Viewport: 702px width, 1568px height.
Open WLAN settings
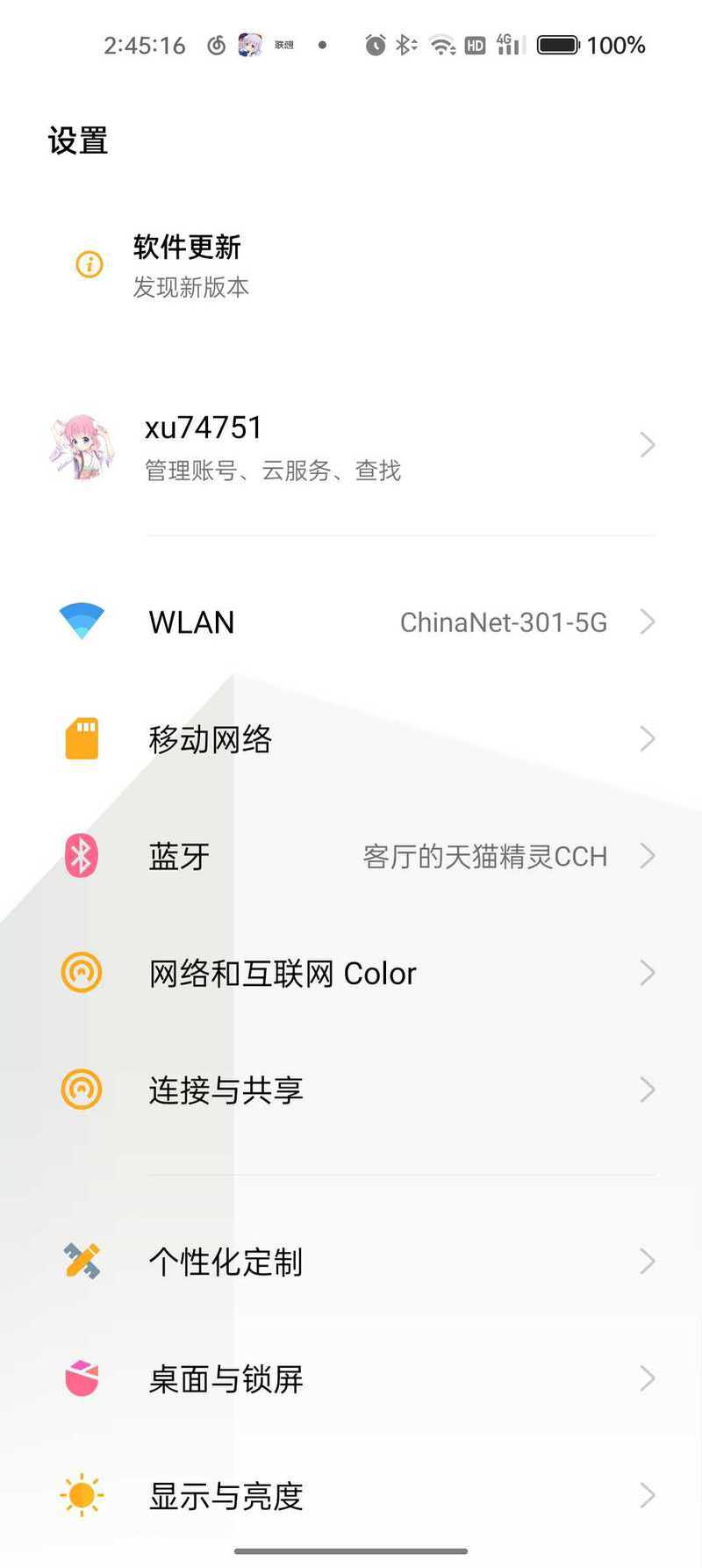coord(351,622)
